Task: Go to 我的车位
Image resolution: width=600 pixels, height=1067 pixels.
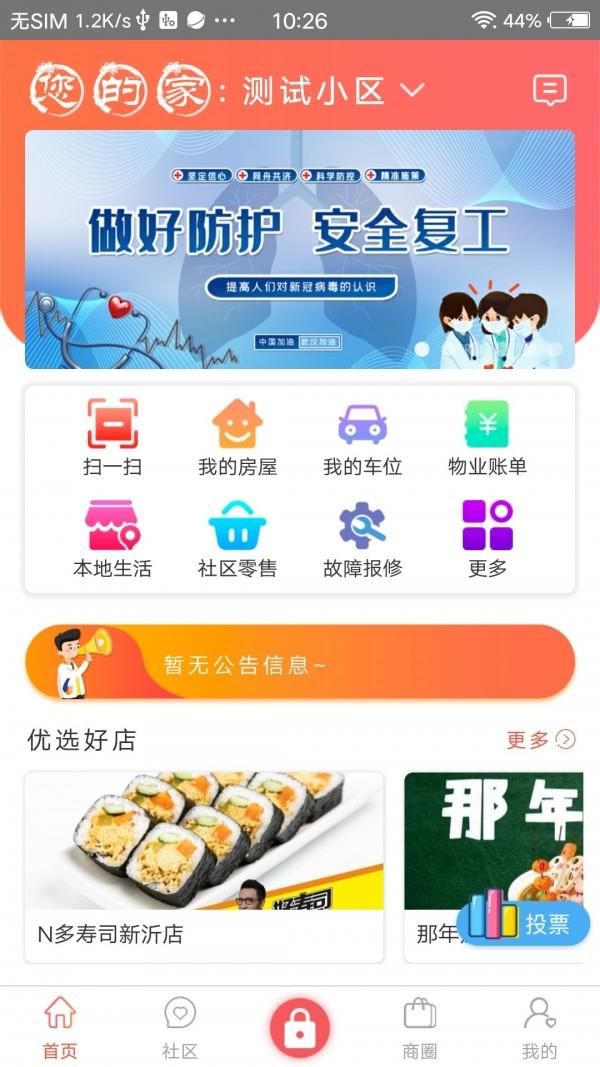Action: coord(362,437)
